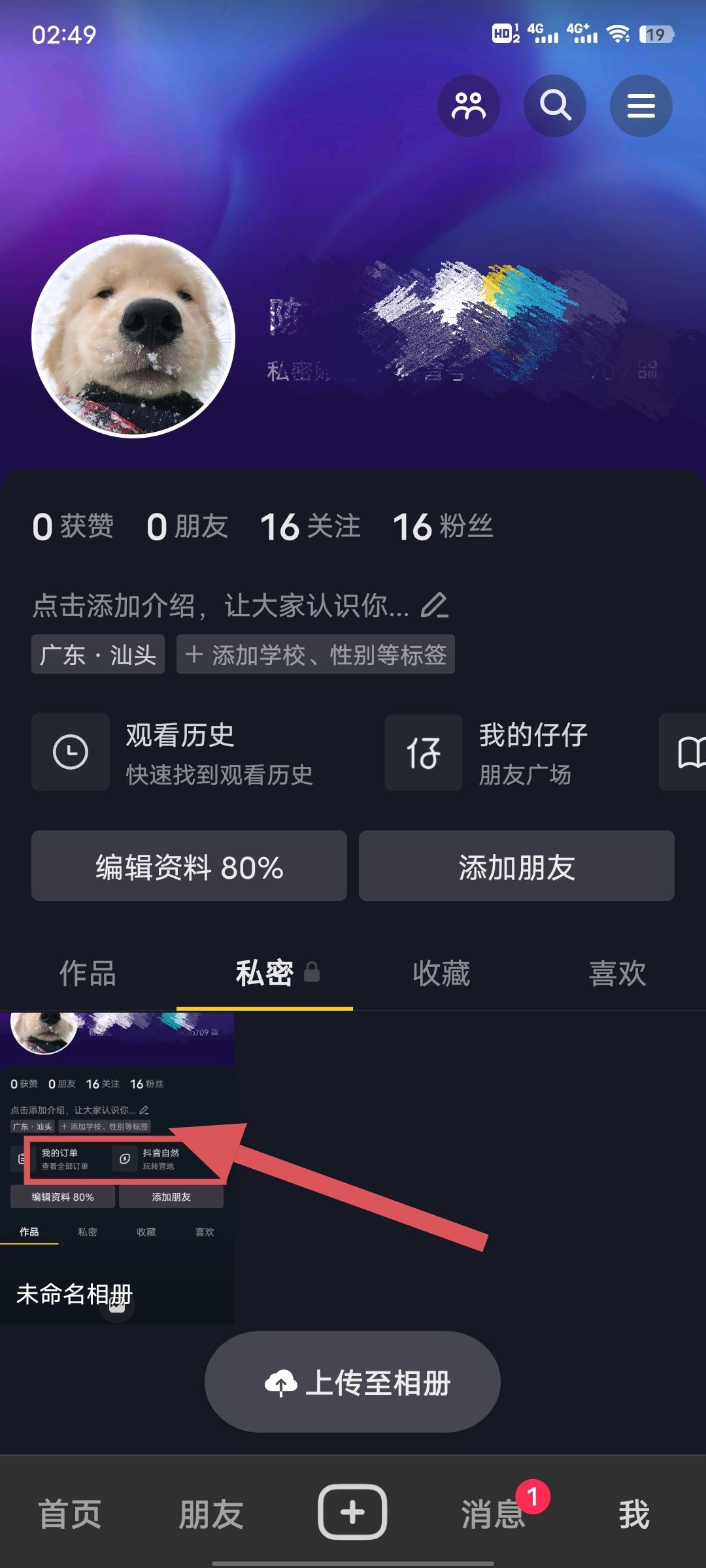Screen dimensions: 706x1568
Task: Select the 广东·汕头 location tag
Action: (97, 655)
